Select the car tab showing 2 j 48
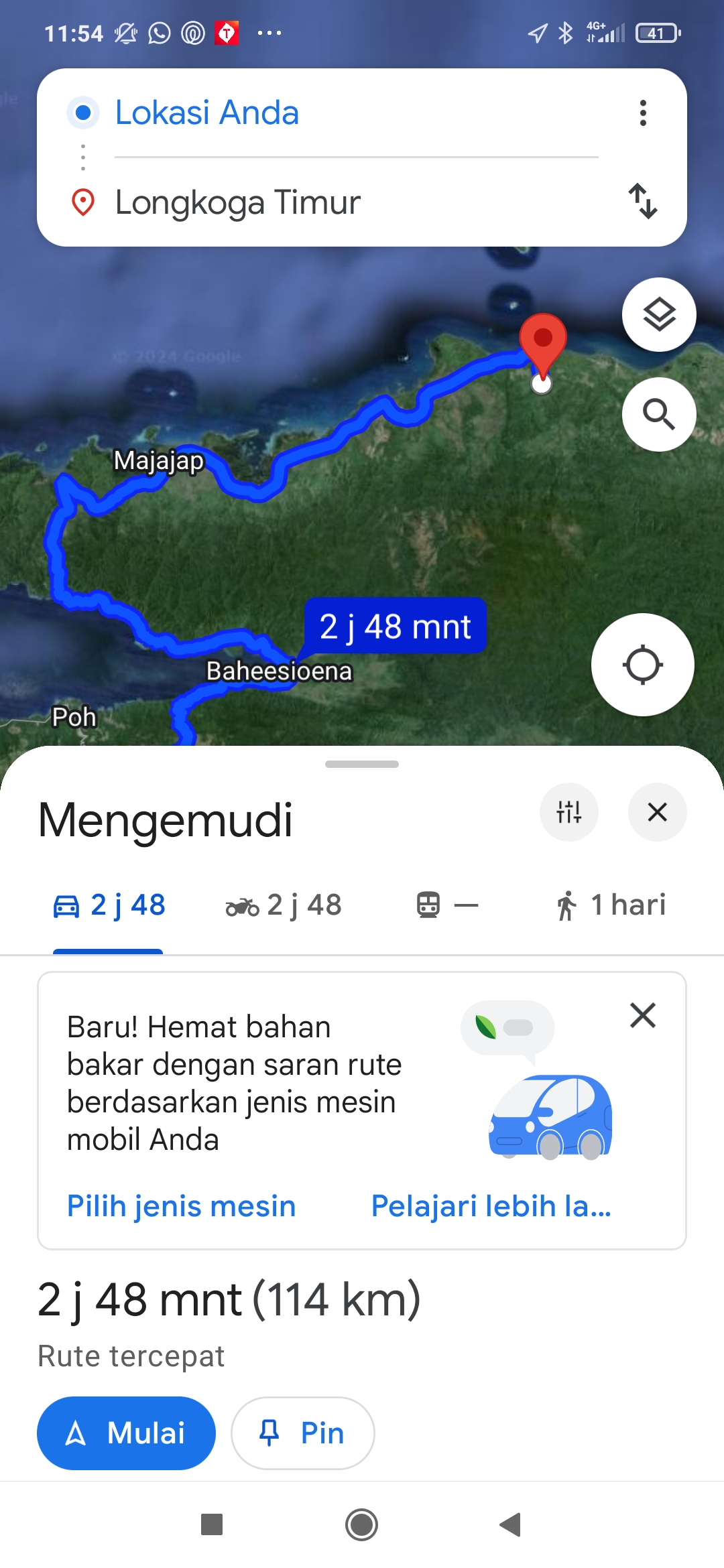Image resolution: width=724 pixels, height=1568 pixels. (109, 905)
